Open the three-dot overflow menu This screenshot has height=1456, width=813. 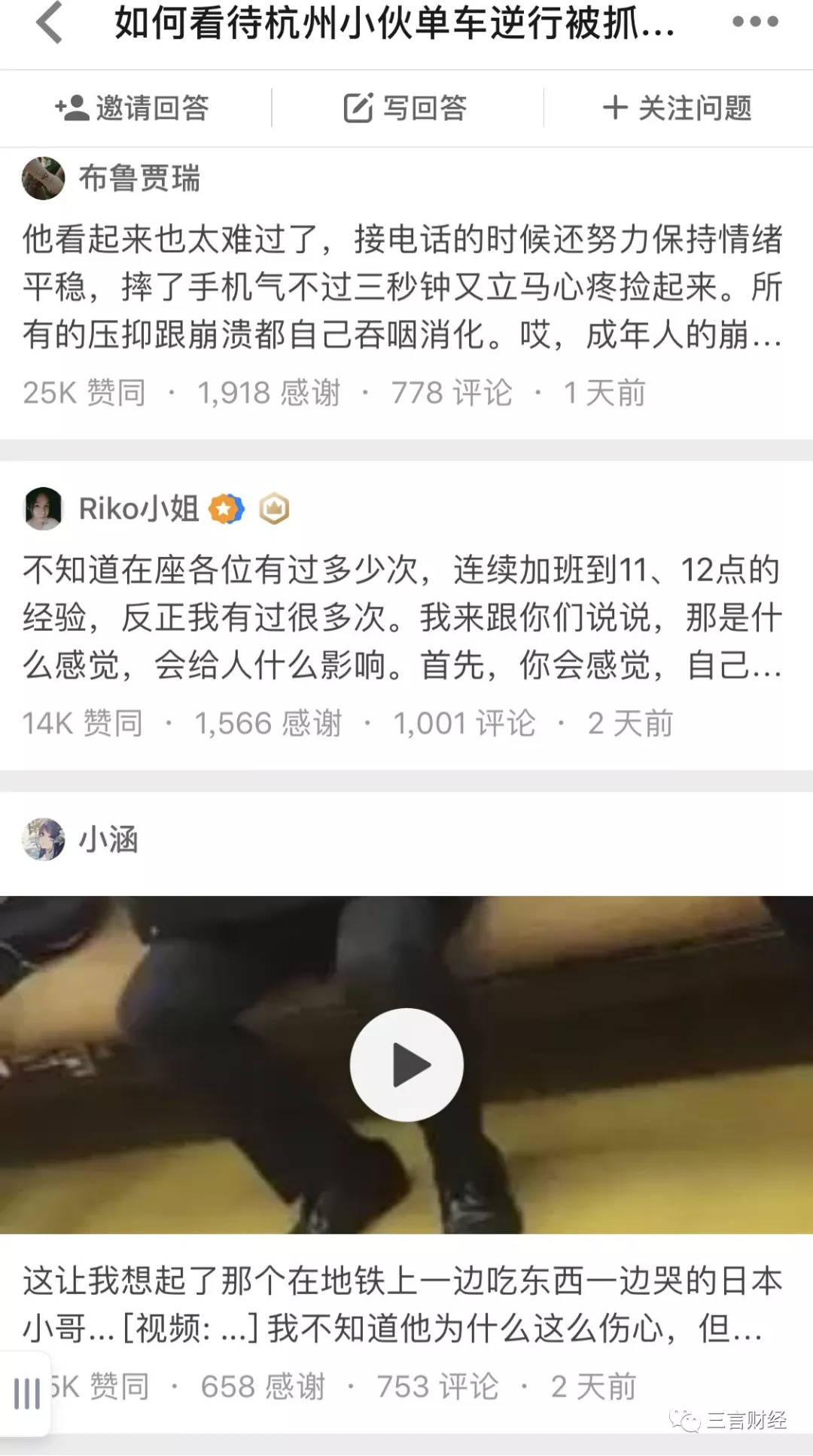pyautogui.click(x=755, y=23)
